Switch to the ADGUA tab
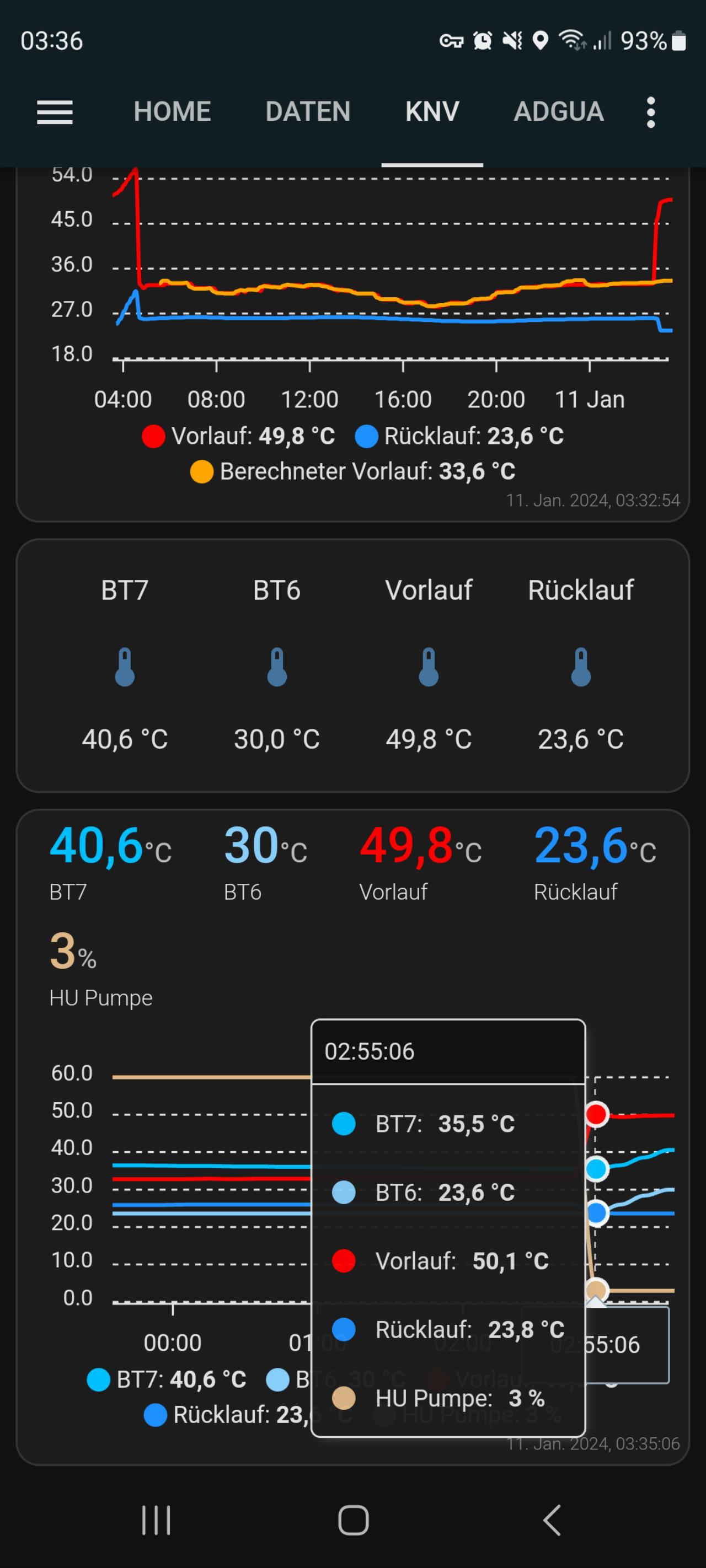Viewport: 706px width, 1568px height. point(559,112)
